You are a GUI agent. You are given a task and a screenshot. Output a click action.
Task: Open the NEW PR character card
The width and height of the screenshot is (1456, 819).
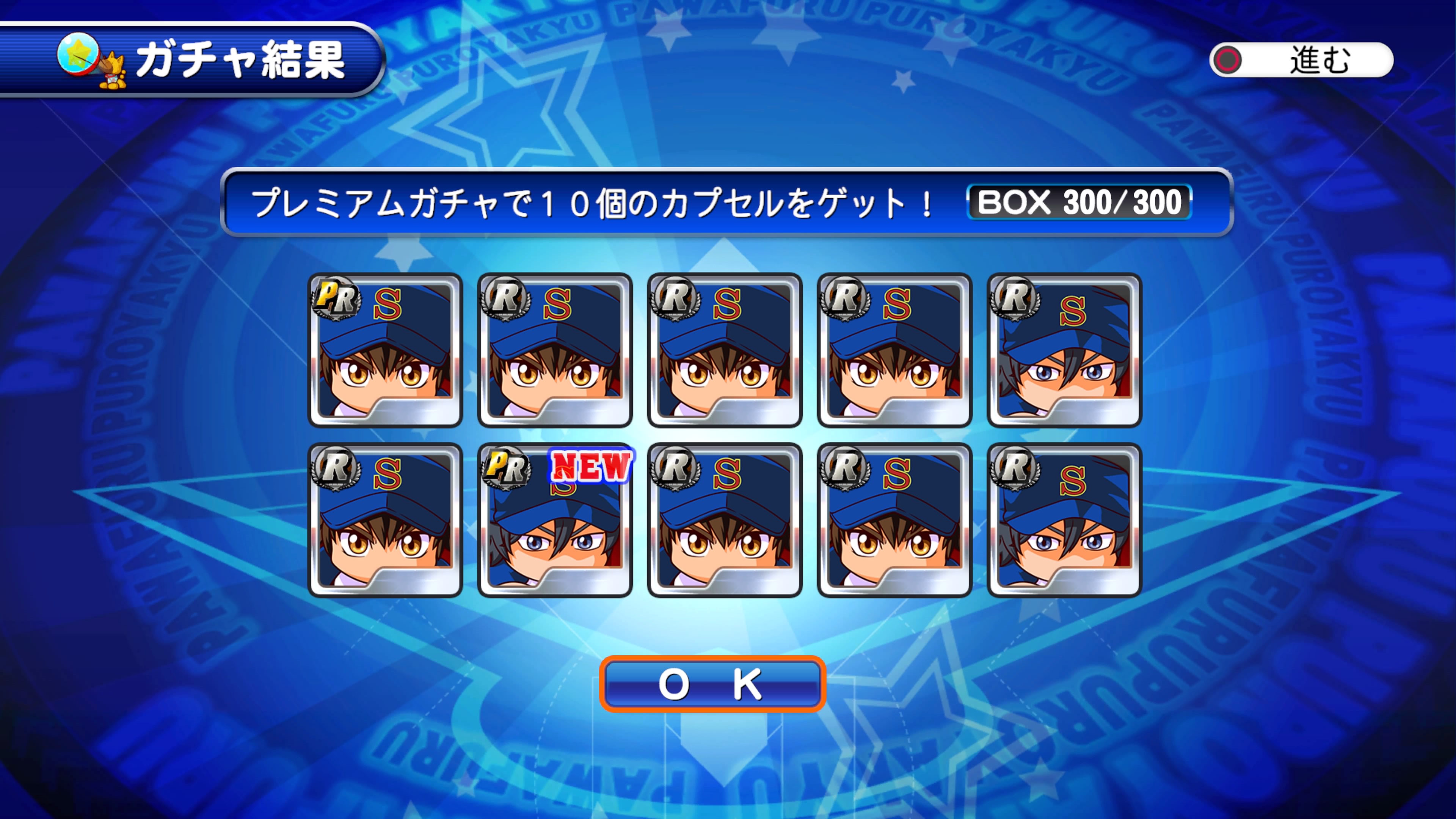tap(554, 520)
